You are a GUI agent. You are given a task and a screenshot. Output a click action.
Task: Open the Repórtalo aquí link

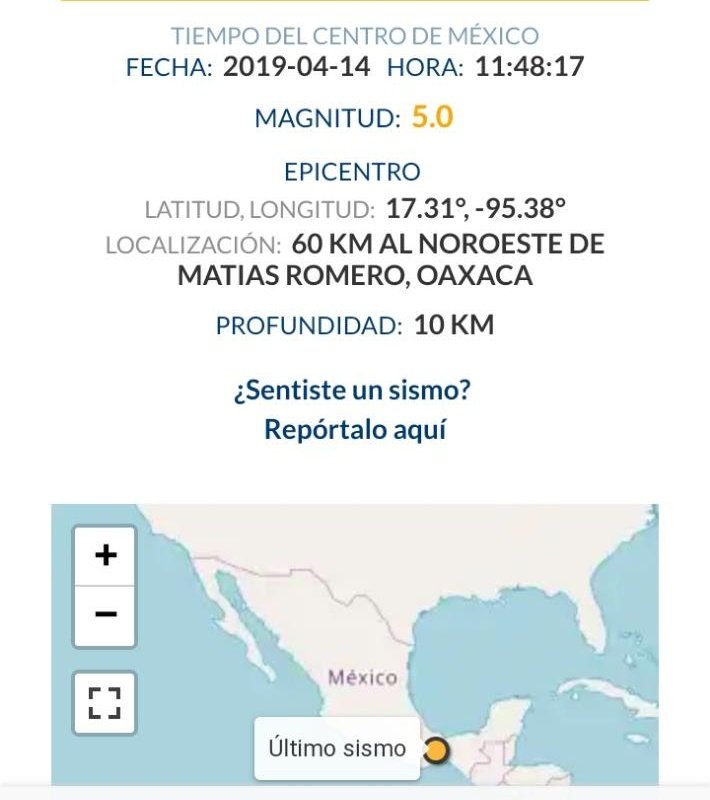coord(354,429)
